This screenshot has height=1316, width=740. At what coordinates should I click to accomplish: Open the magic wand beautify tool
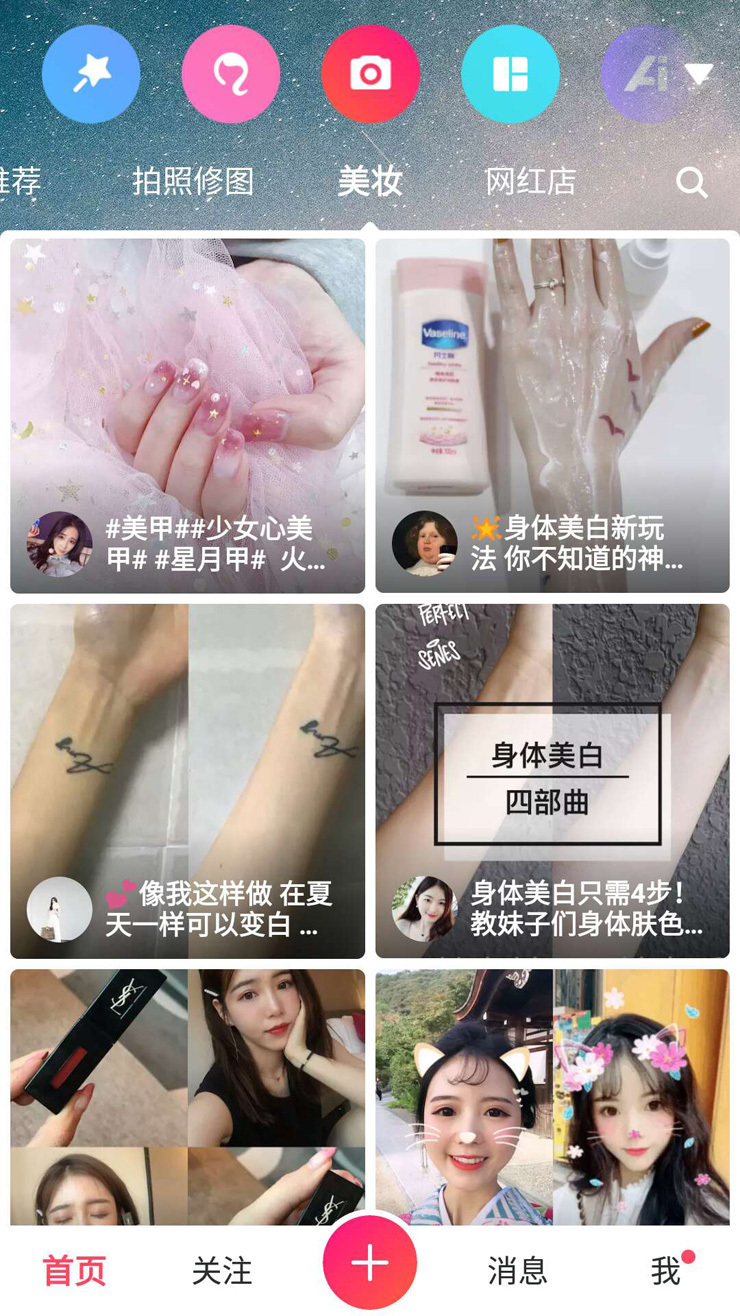[x=91, y=74]
